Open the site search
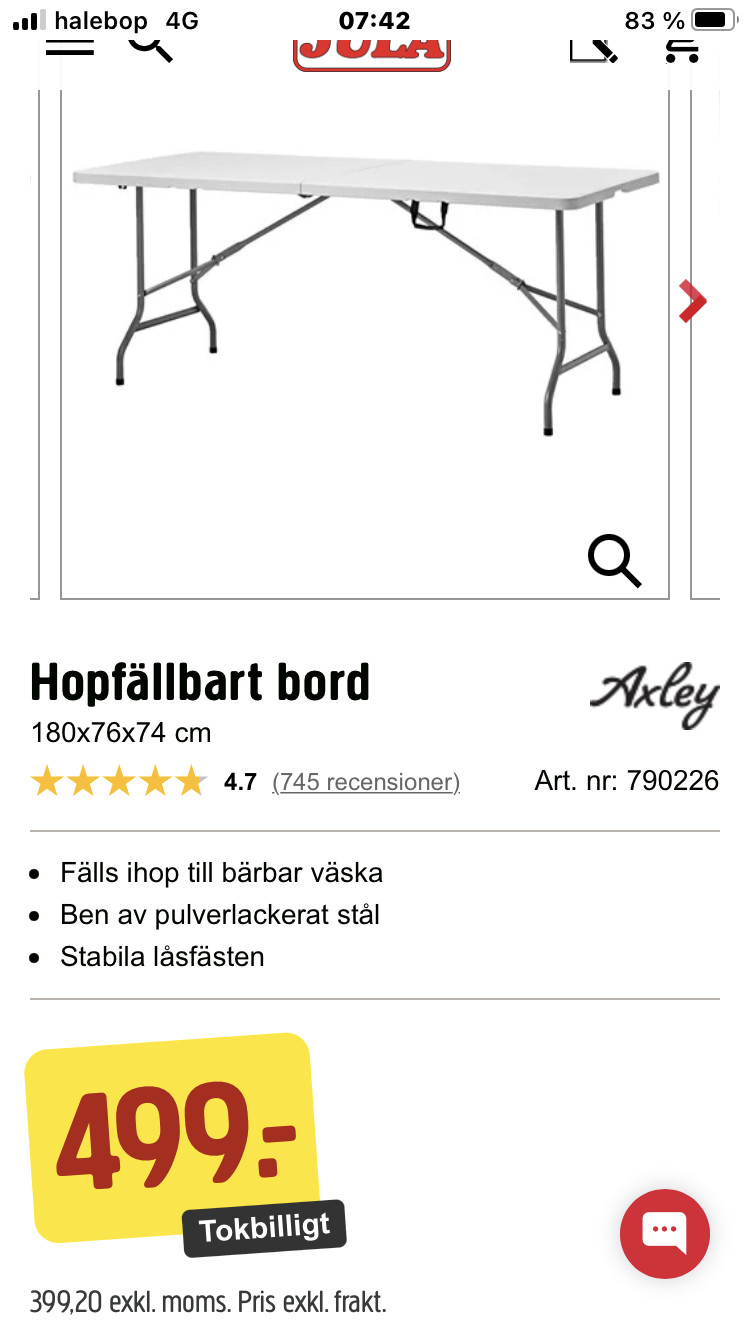The image size is (750, 1334). point(151,47)
